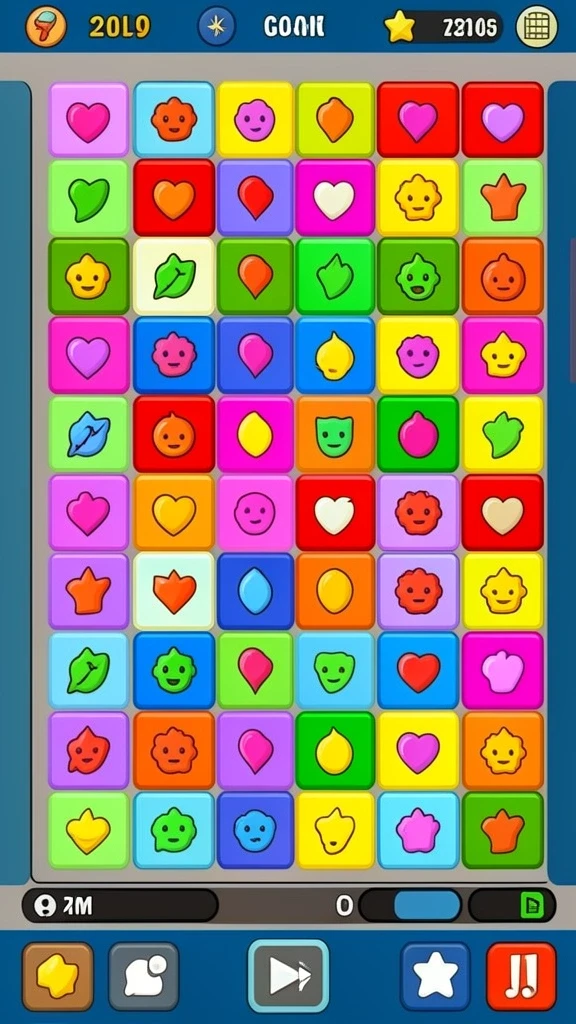Select the pink star on light blue tile
Screen dimensions: 576x1024
point(419,830)
